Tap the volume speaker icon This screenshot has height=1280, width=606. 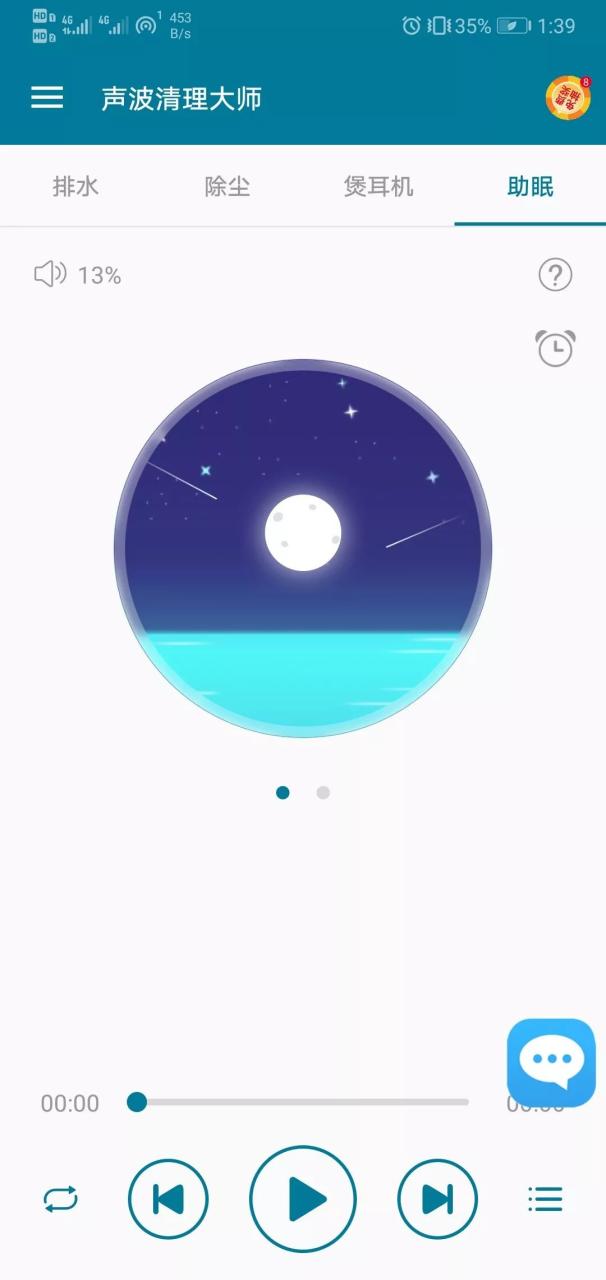(50, 274)
